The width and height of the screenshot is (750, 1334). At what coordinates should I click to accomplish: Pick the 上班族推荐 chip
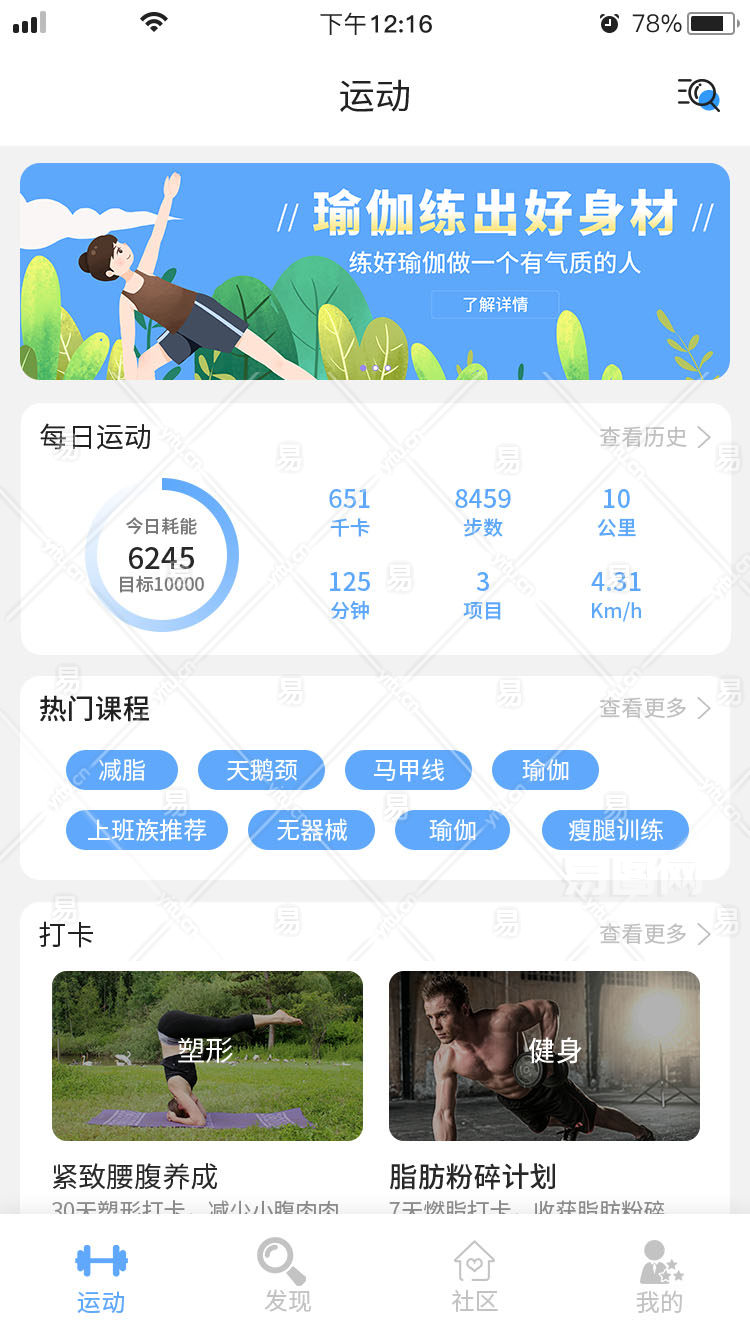147,830
